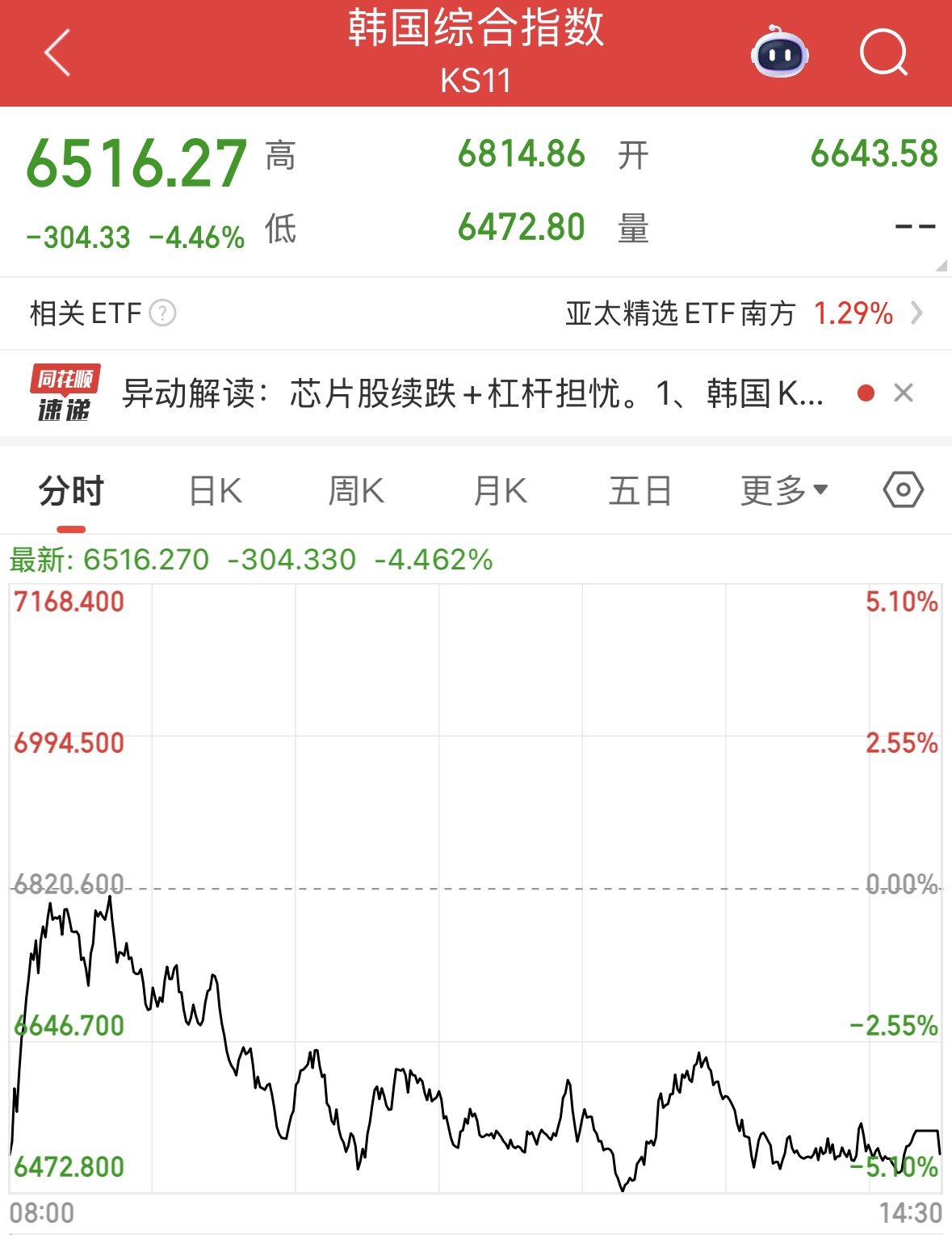Open search via the magnifier icon

tap(883, 53)
